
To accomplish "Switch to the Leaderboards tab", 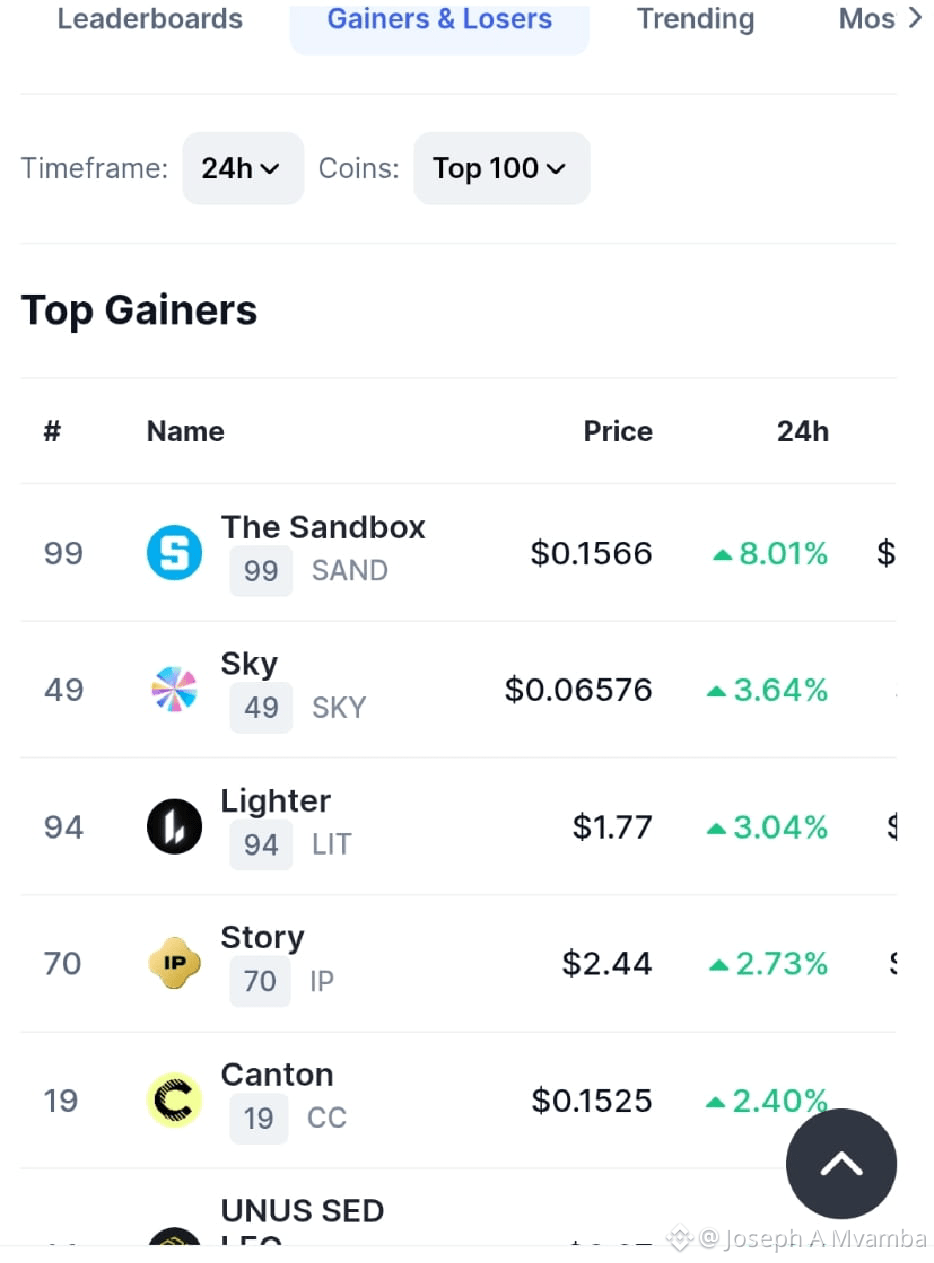I will click(x=149, y=19).
